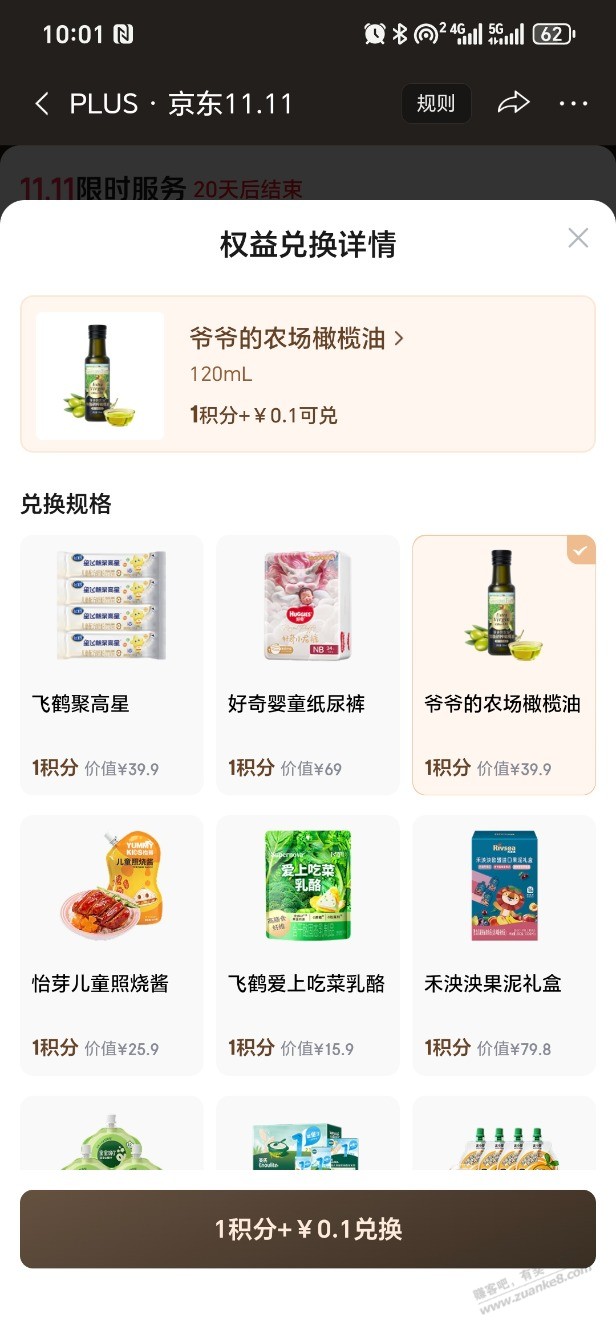Open the 规则 rules button

(436, 104)
